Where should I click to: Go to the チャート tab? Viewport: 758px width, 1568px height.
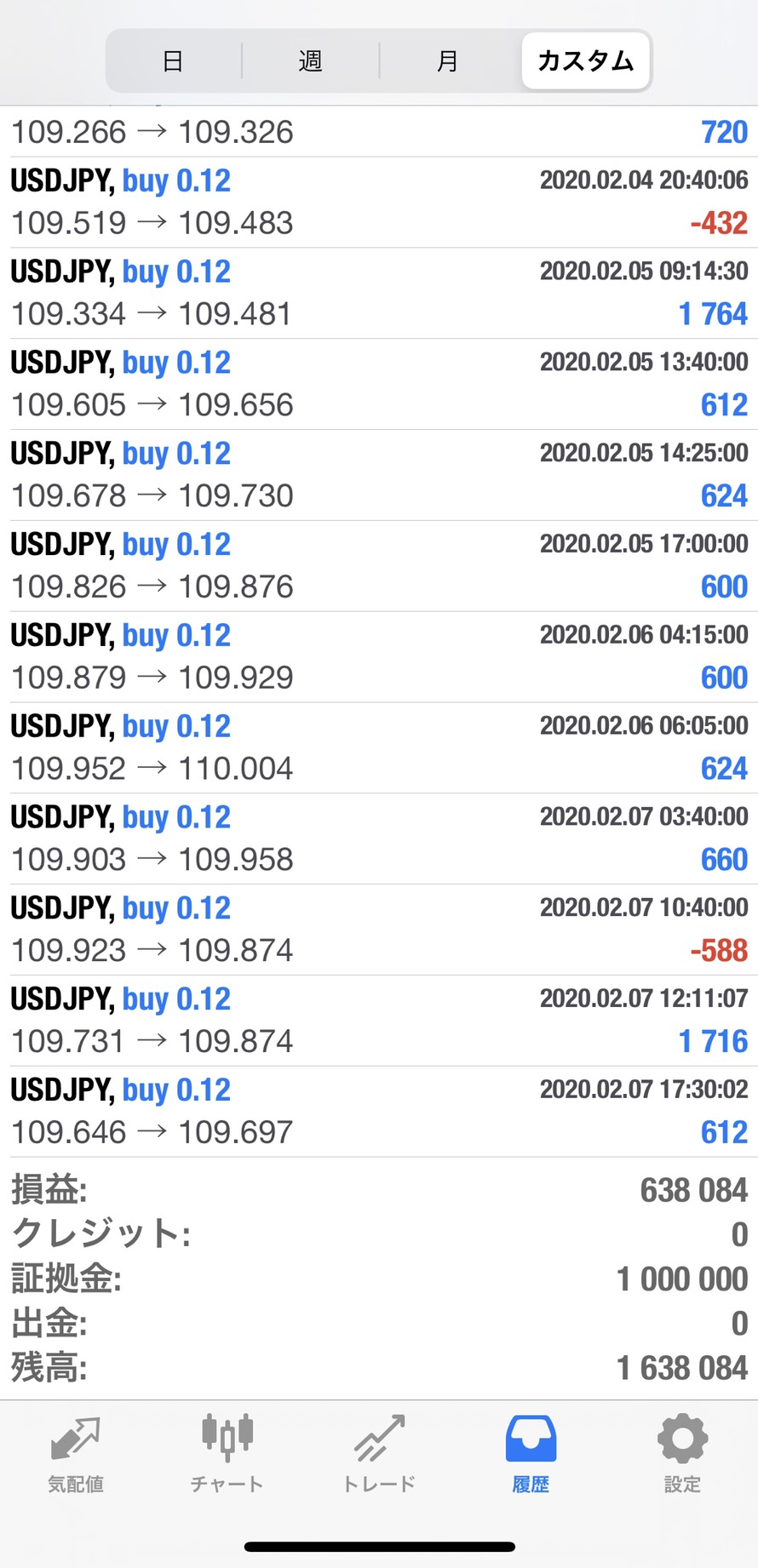(x=227, y=1454)
